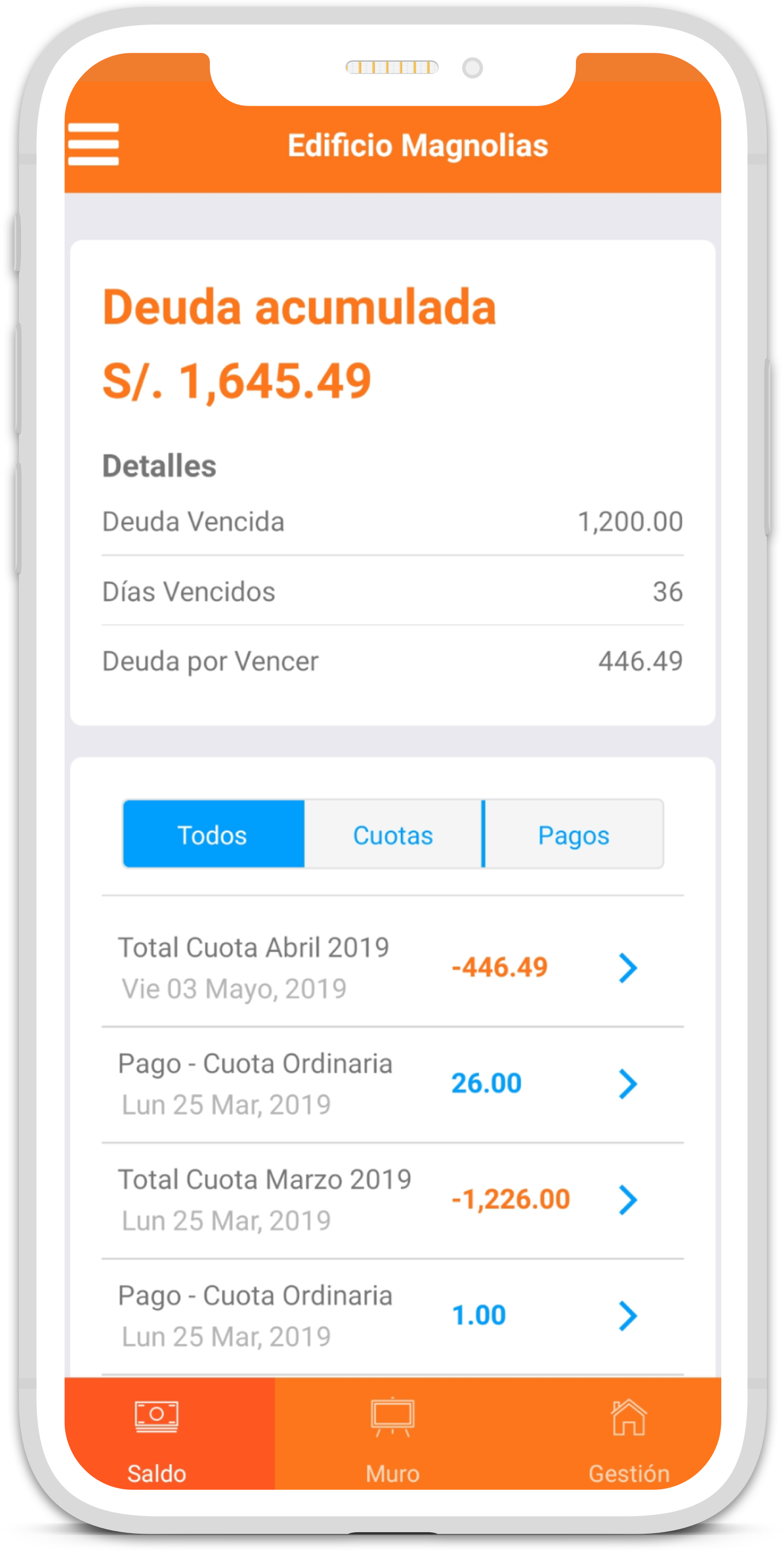Select the Todos filter
The width and height of the screenshot is (784, 1552).
pyautogui.click(x=213, y=834)
